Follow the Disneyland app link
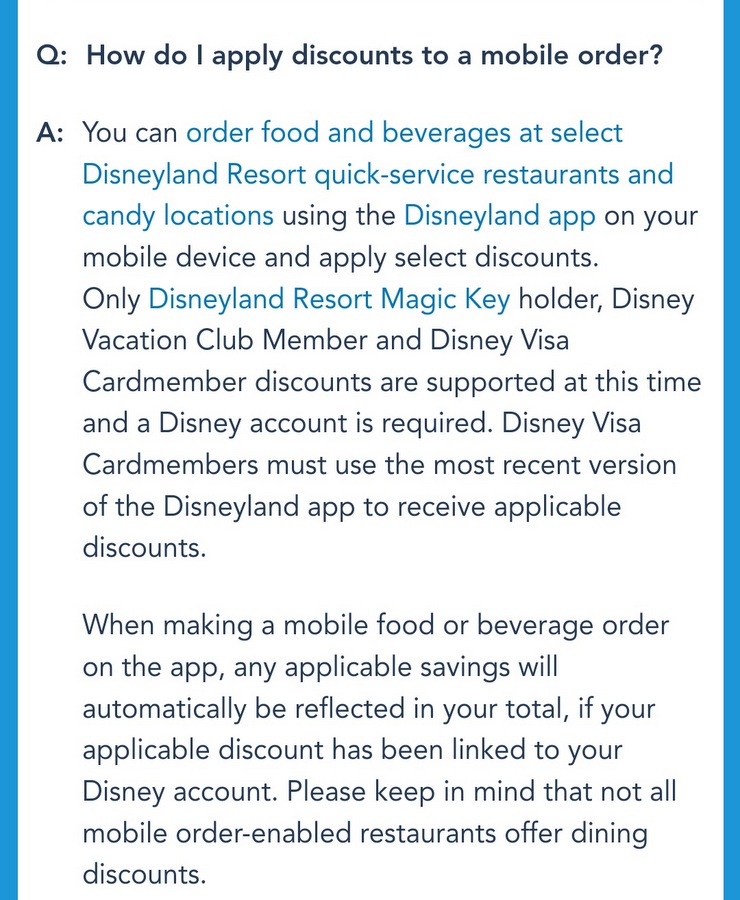 (x=499, y=216)
